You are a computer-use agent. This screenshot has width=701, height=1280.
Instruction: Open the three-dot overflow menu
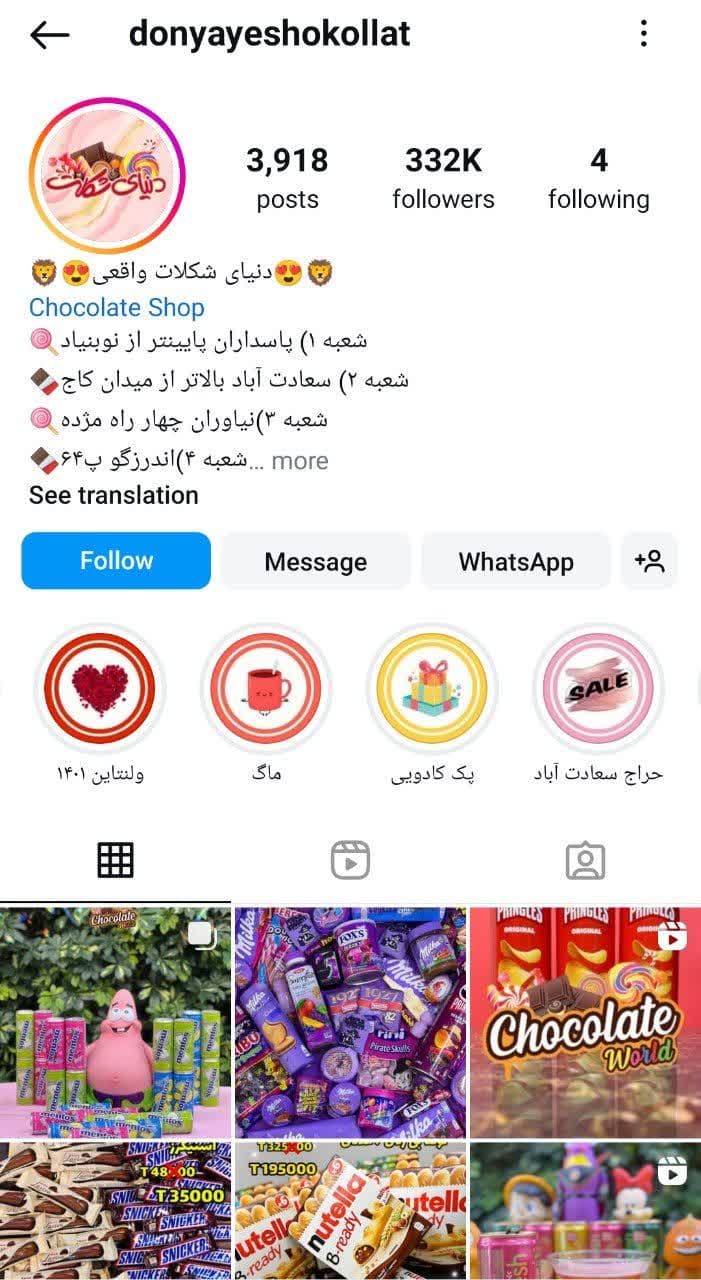tap(644, 35)
